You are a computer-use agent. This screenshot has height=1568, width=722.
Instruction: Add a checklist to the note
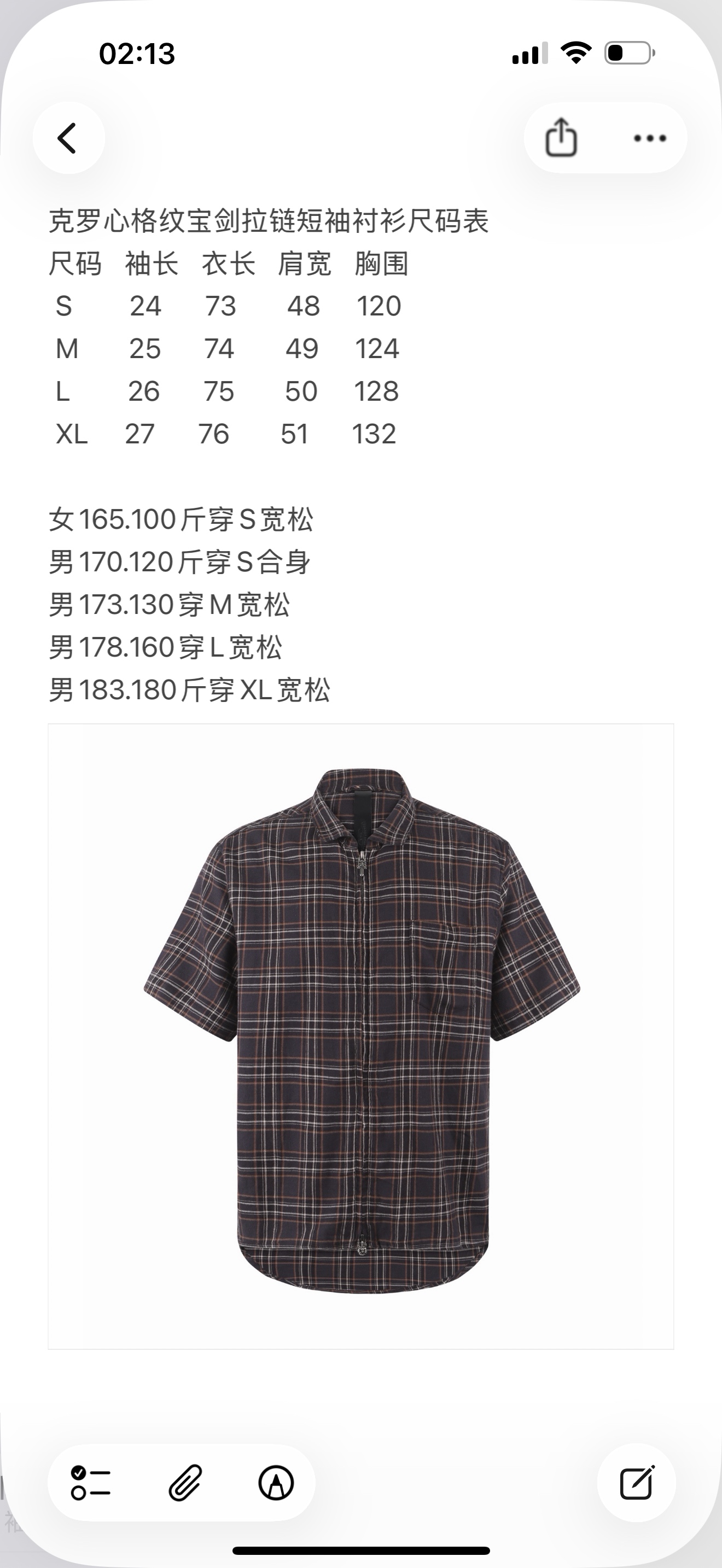click(91, 1482)
